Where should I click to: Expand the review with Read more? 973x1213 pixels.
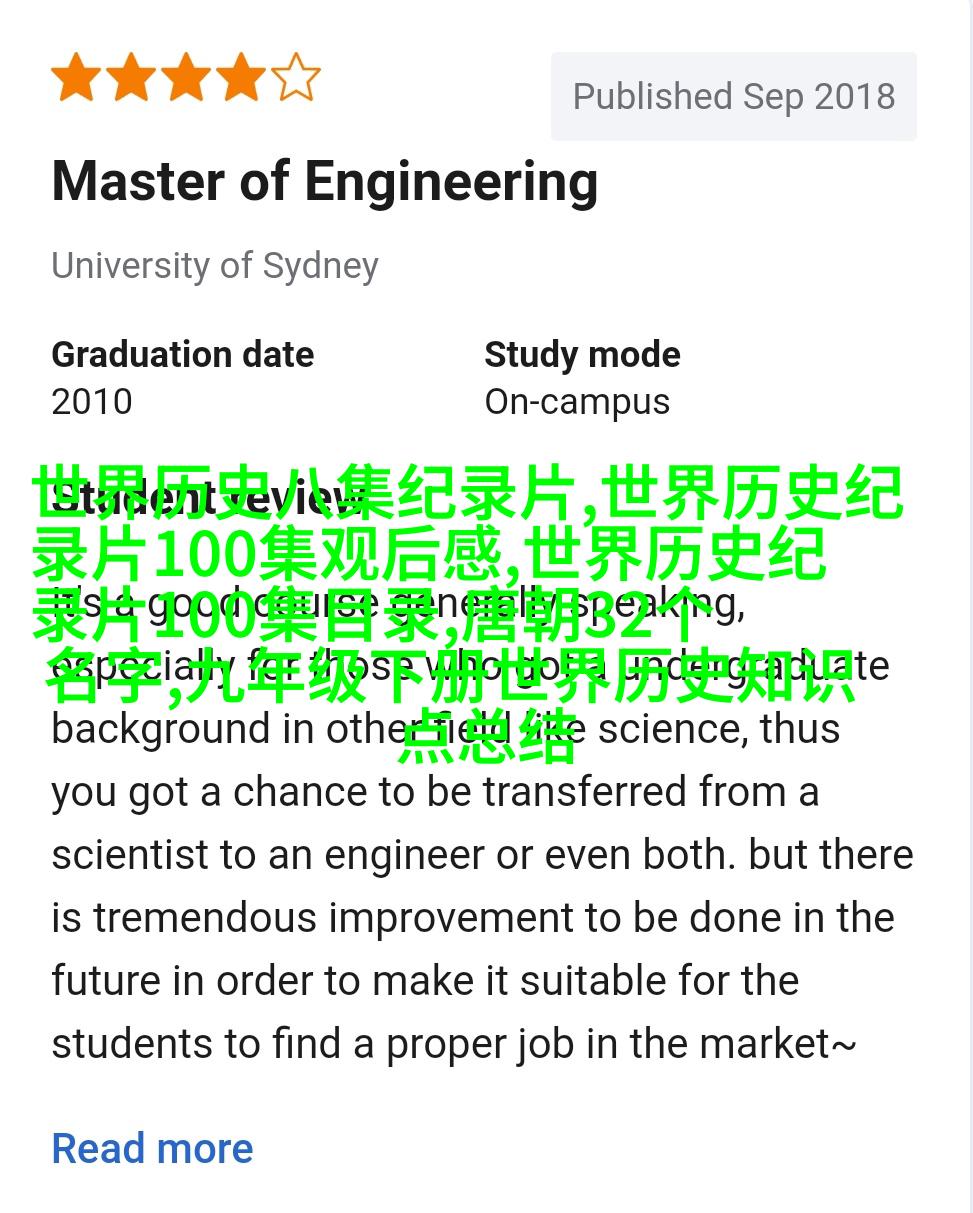(x=152, y=1148)
